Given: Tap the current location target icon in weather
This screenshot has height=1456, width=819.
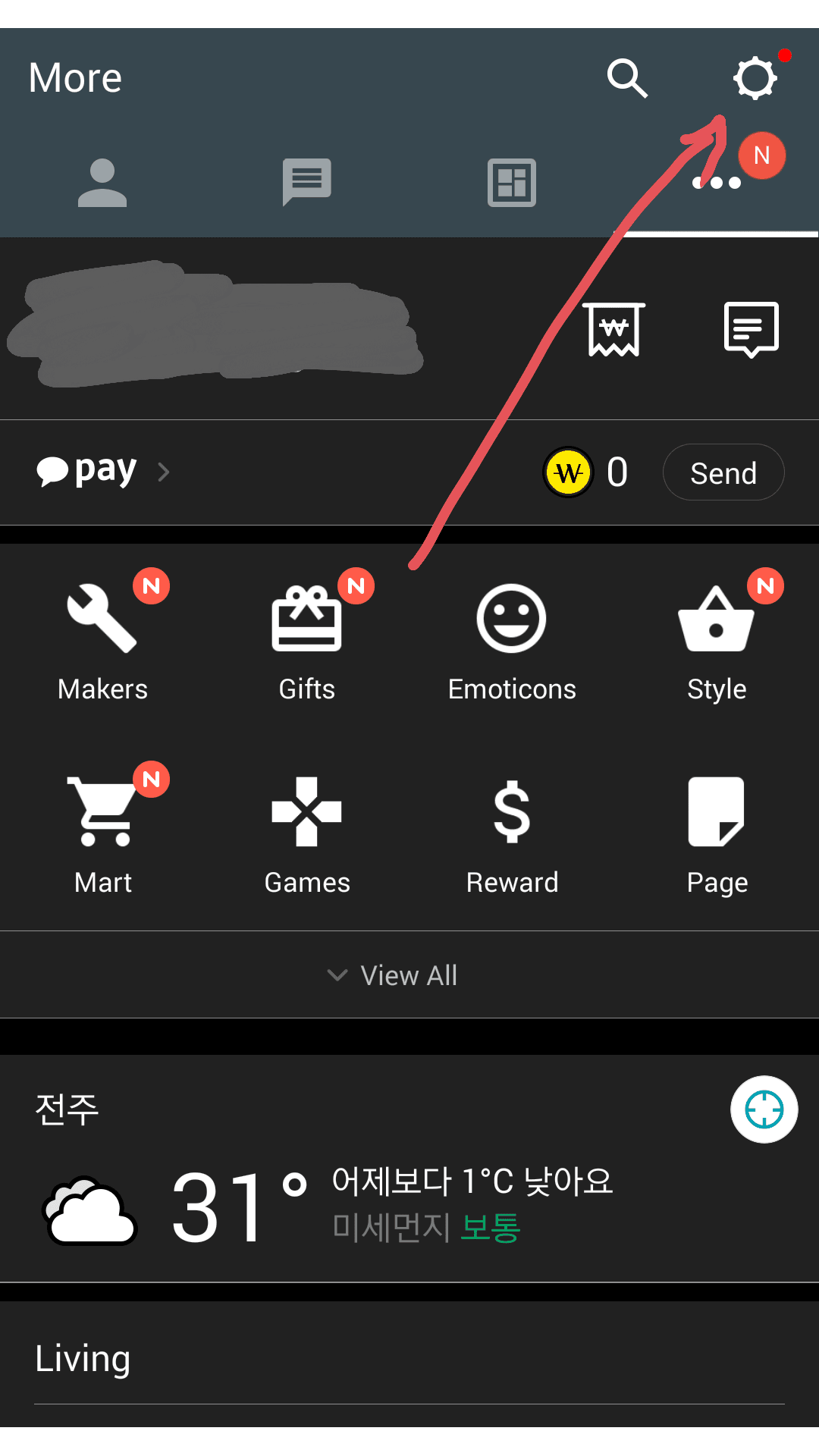Looking at the screenshot, I should click(x=764, y=1109).
